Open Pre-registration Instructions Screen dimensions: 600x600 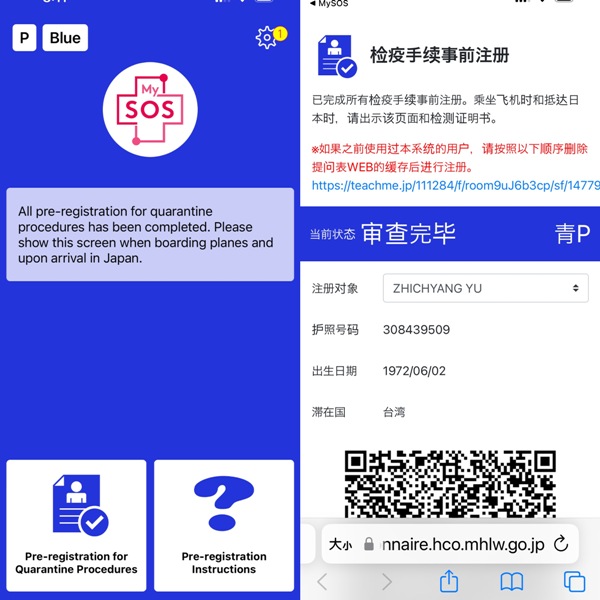pyautogui.click(x=224, y=524)
